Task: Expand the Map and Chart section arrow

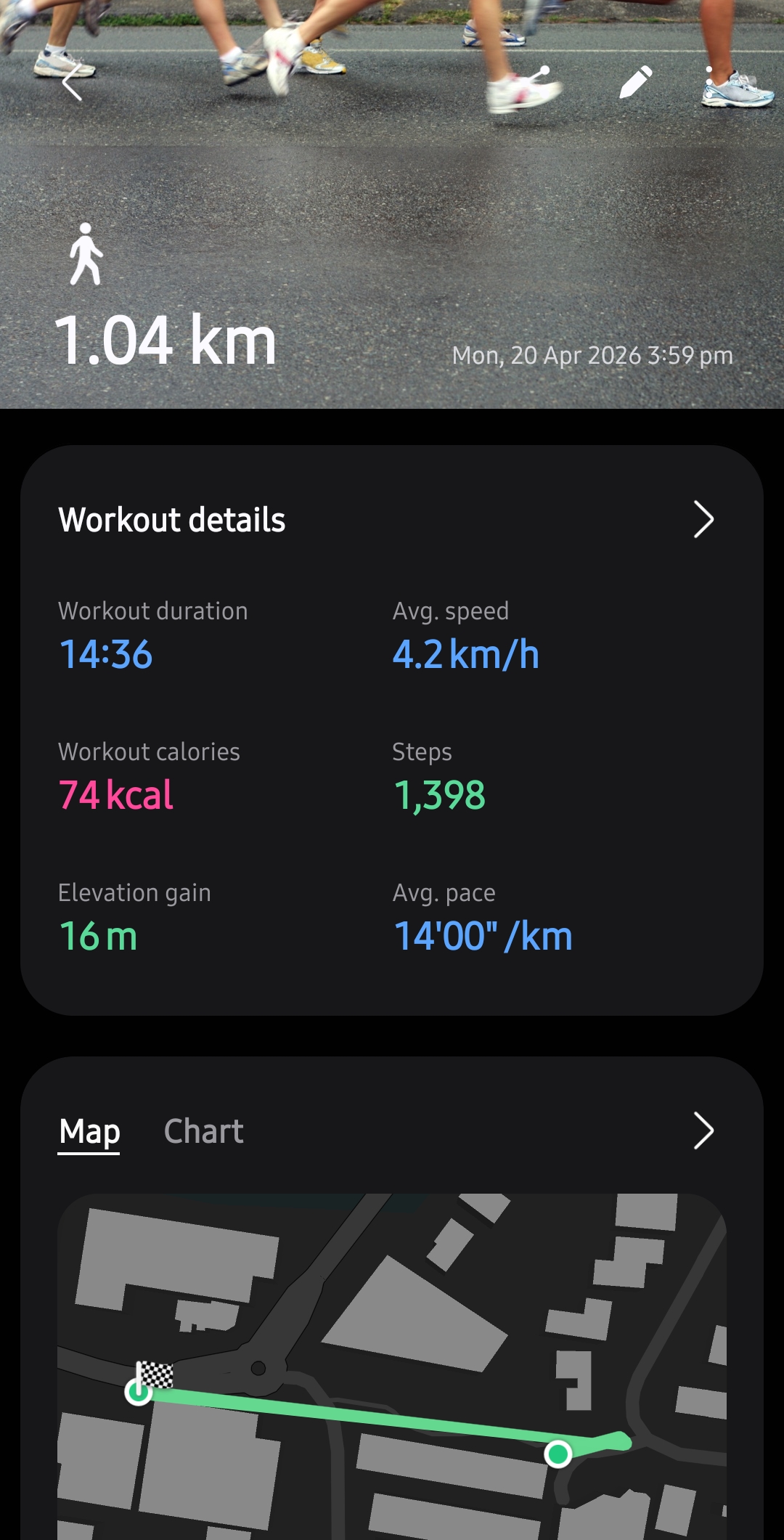Action: [x=703, y=1130]
